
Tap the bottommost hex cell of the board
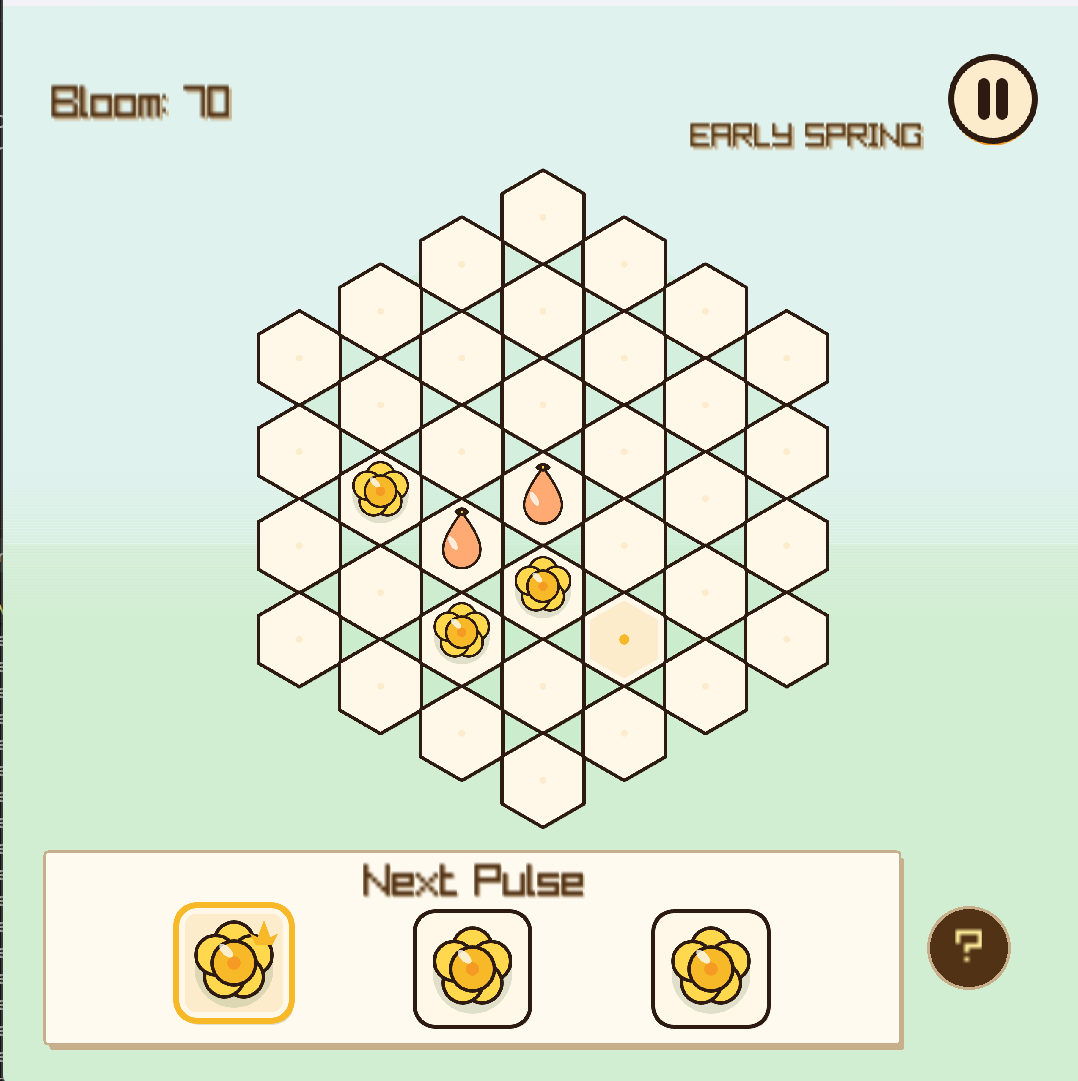point(542,780)
